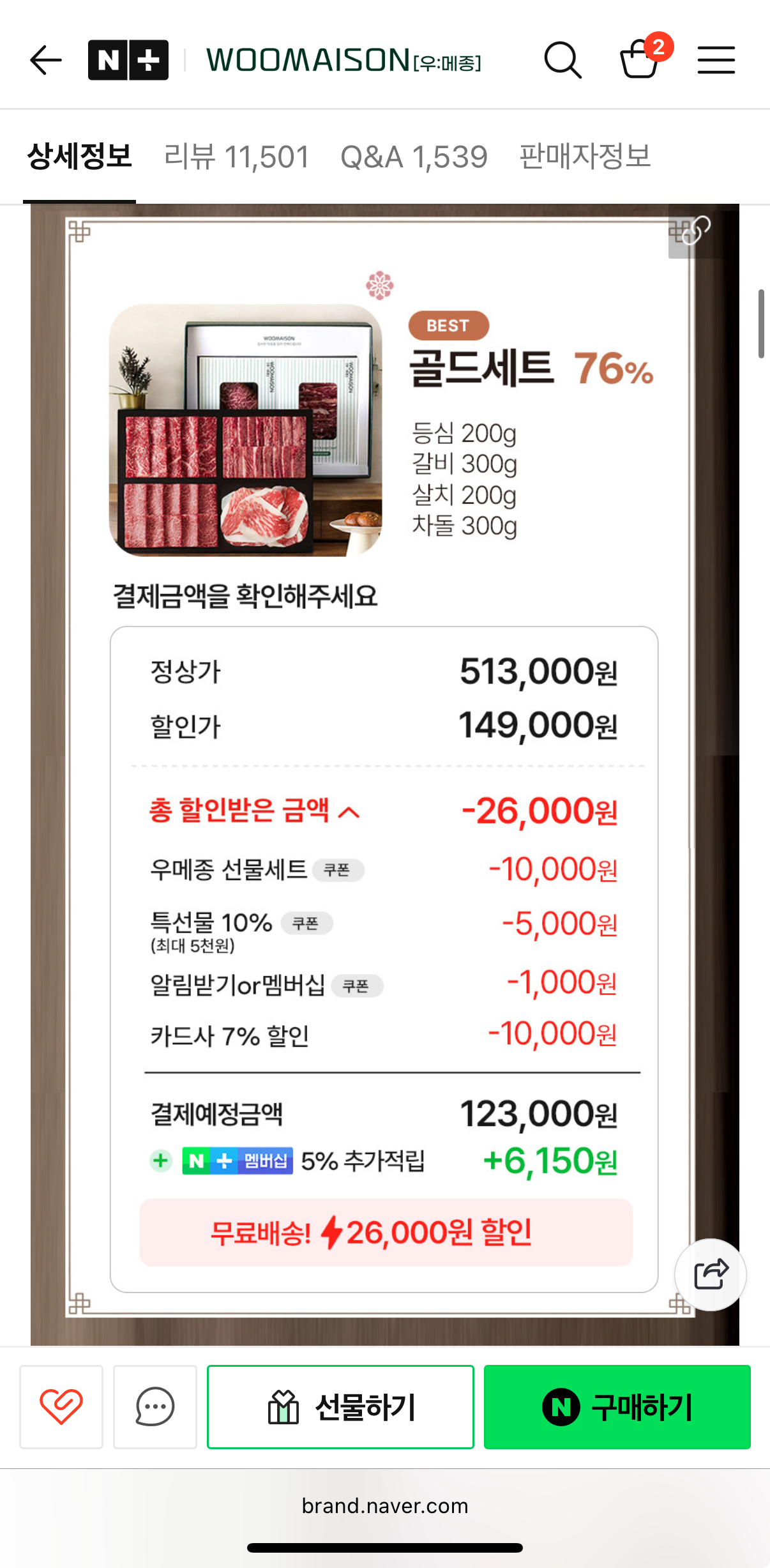Open the WOOMAISON brand store home
The image size is (770, 1568).
[343, 61]
